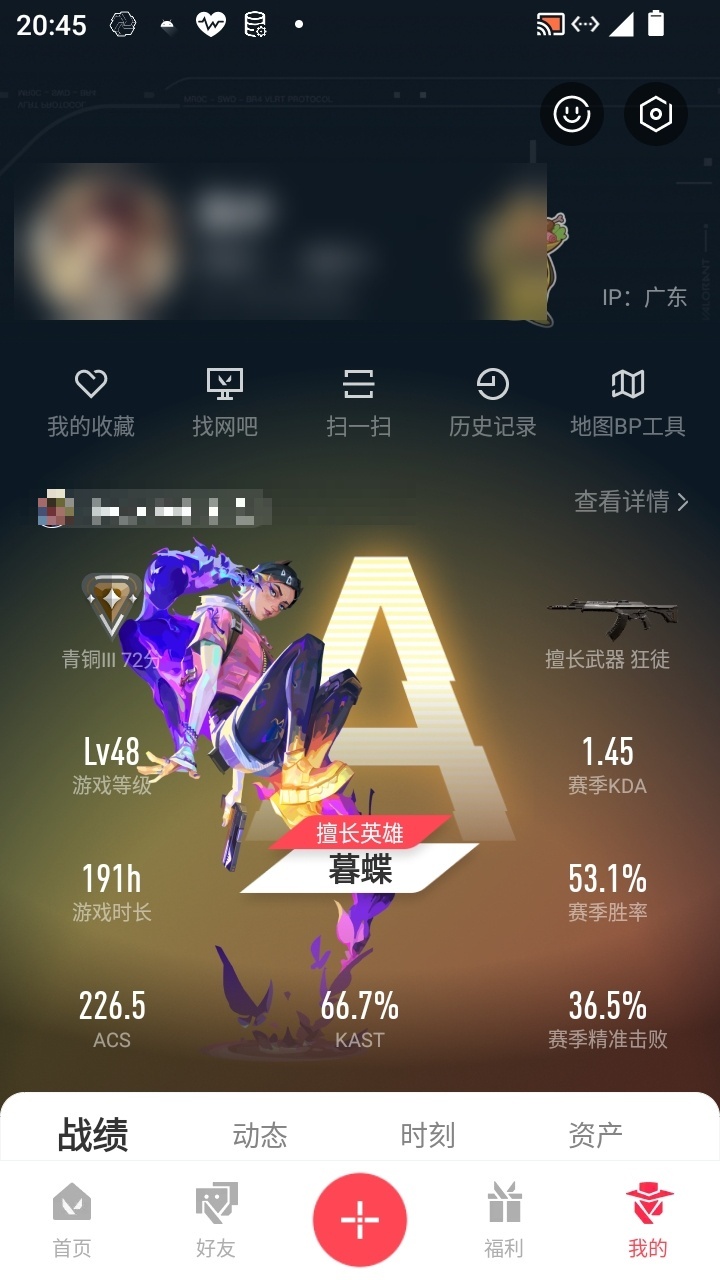Launch the 扫一扫 scanner
This screenshot has height=1280, width=720.
pyautogui.click(x=359, y=403)
